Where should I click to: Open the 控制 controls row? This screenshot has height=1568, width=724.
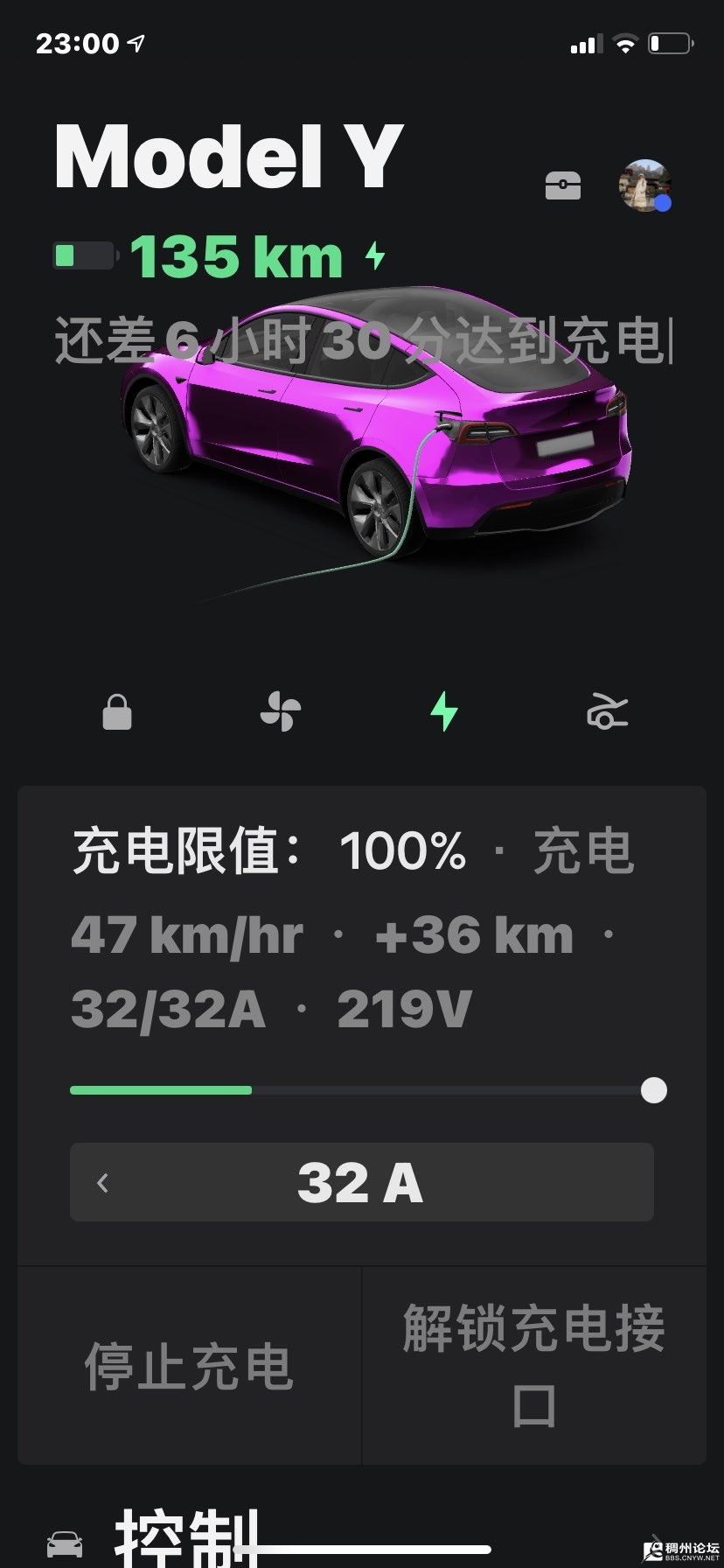[x=188, y=1538]
